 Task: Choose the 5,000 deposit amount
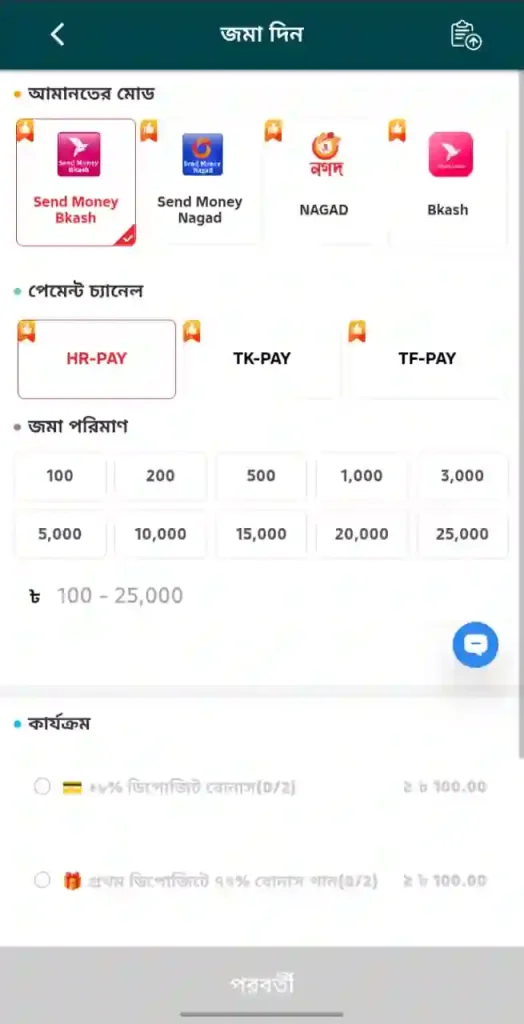pos(60,535)
